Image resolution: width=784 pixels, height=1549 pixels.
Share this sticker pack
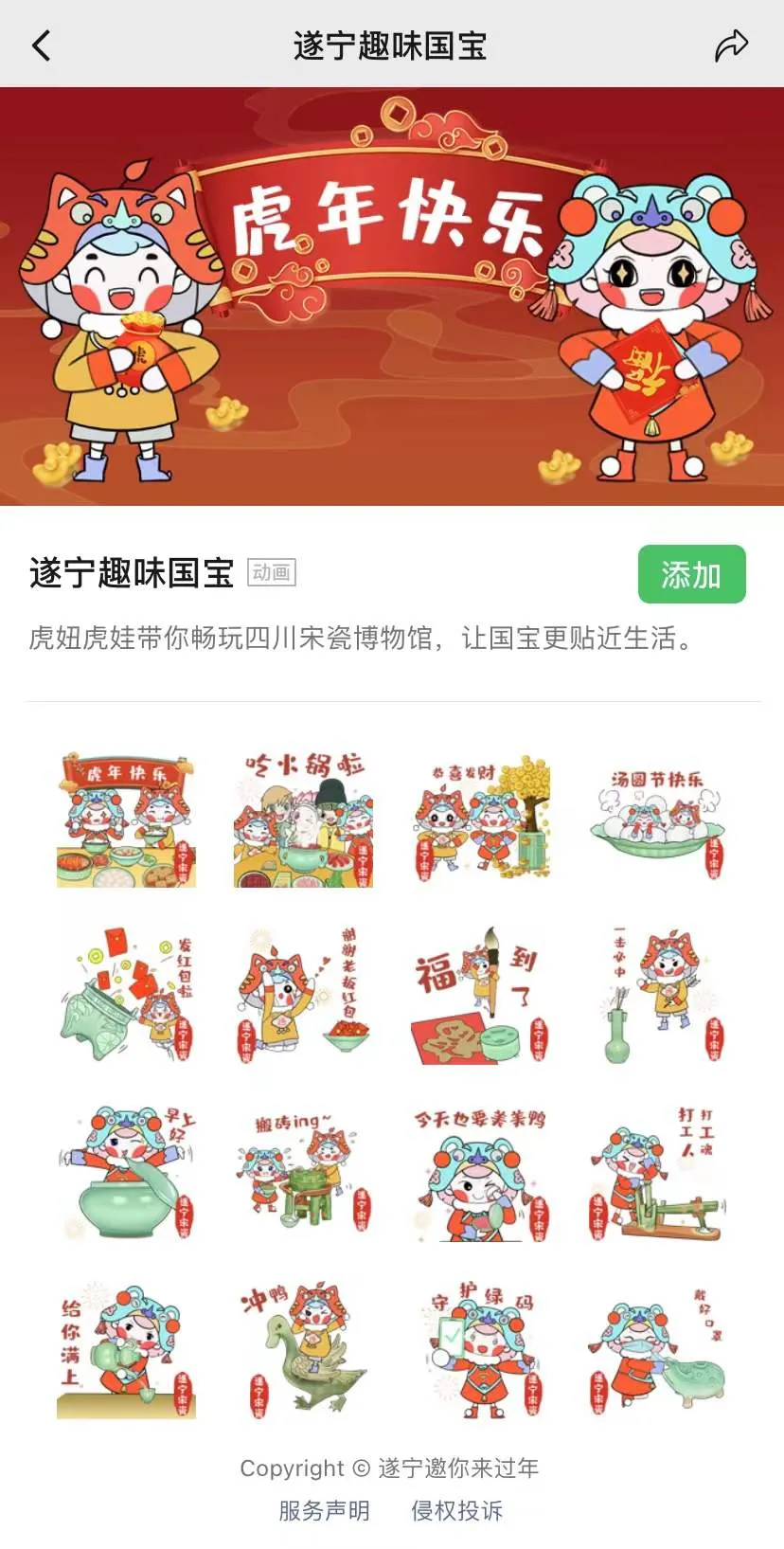(731, 45)
